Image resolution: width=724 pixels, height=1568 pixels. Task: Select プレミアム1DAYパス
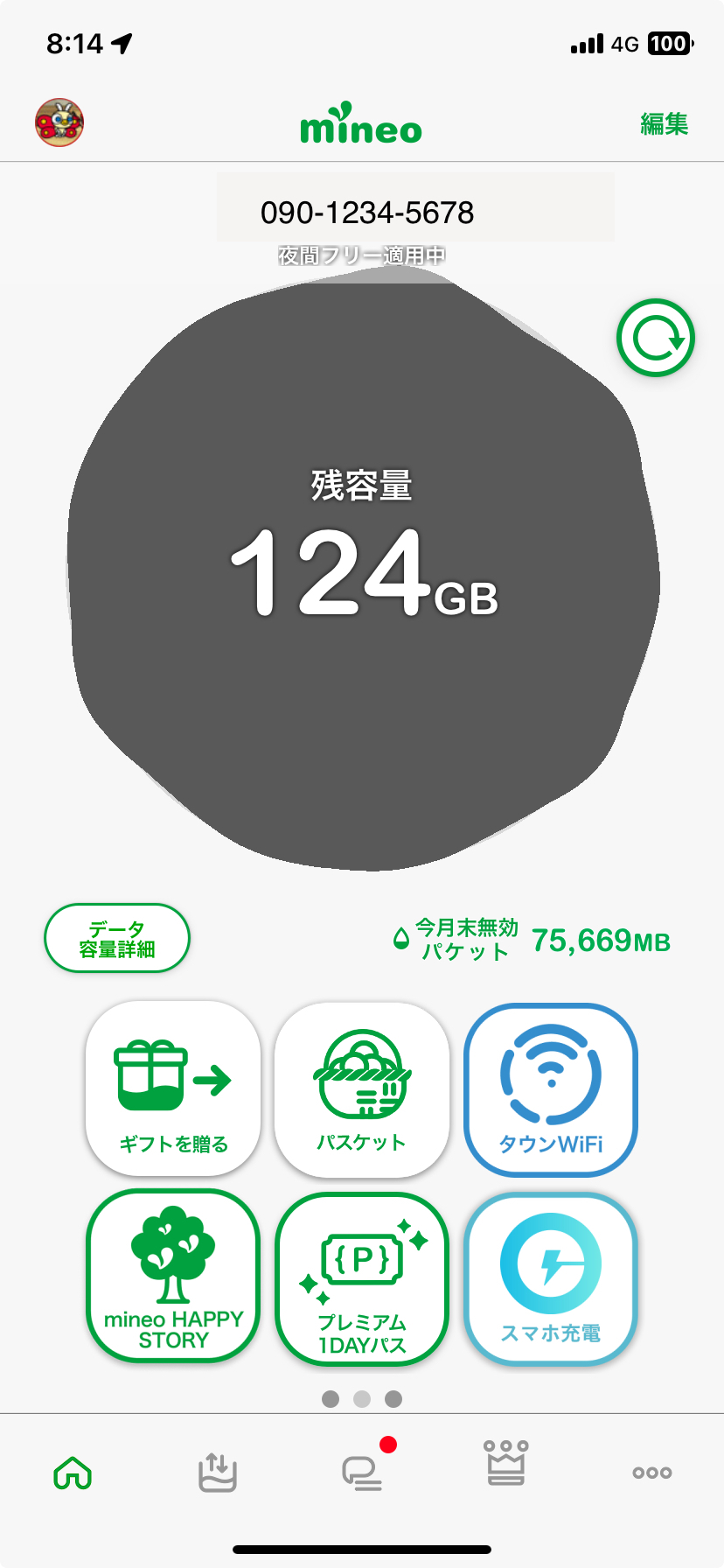point(361,1278)
